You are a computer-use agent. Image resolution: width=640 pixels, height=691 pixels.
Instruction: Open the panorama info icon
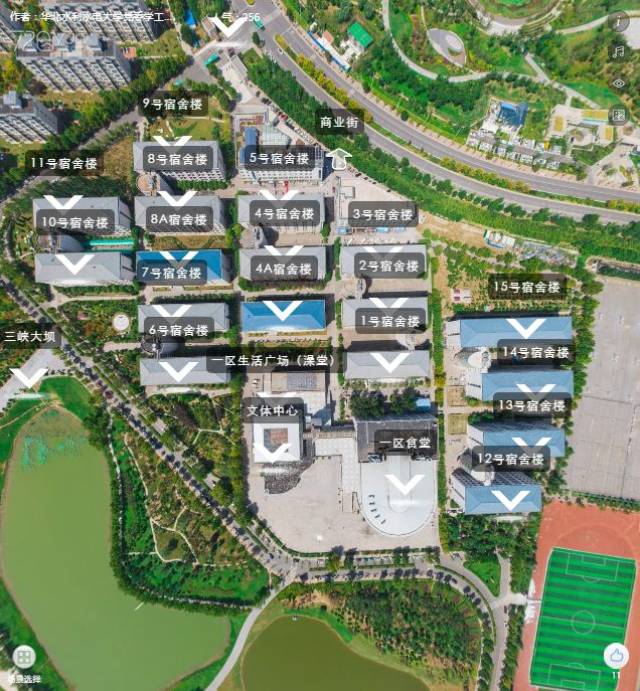(x=618, y=22)
